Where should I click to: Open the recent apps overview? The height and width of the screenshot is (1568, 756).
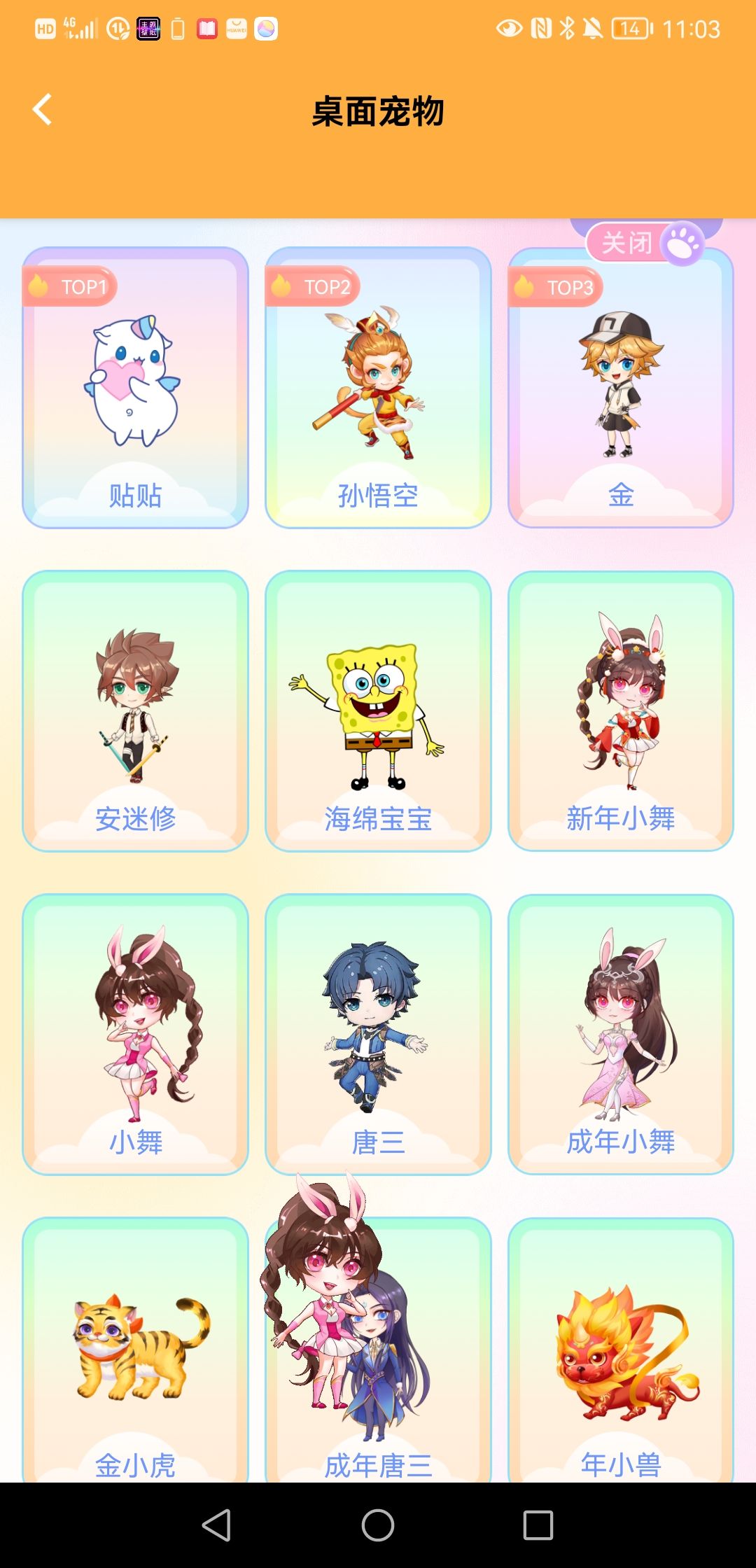coord(538,1525)
